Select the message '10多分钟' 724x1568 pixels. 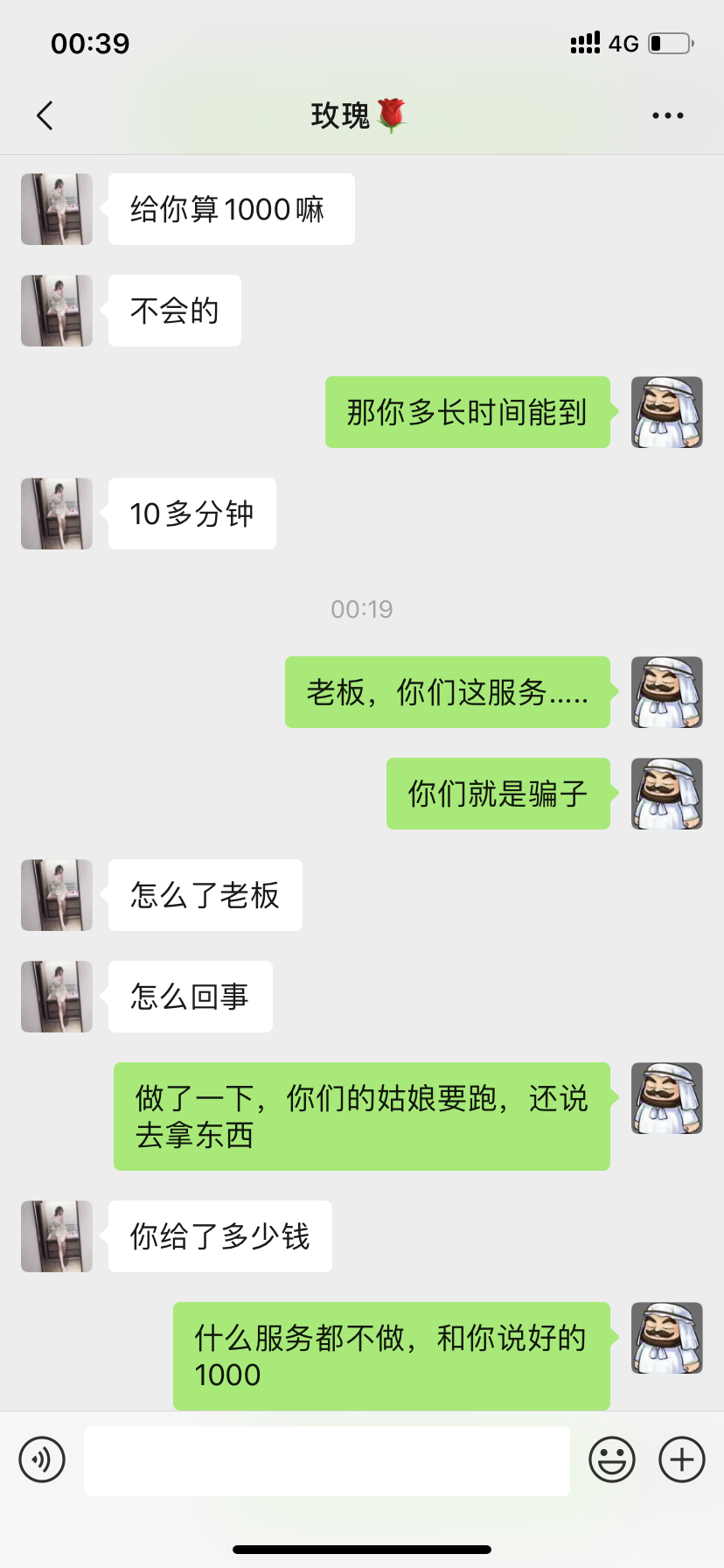click(x=191, y=514)
